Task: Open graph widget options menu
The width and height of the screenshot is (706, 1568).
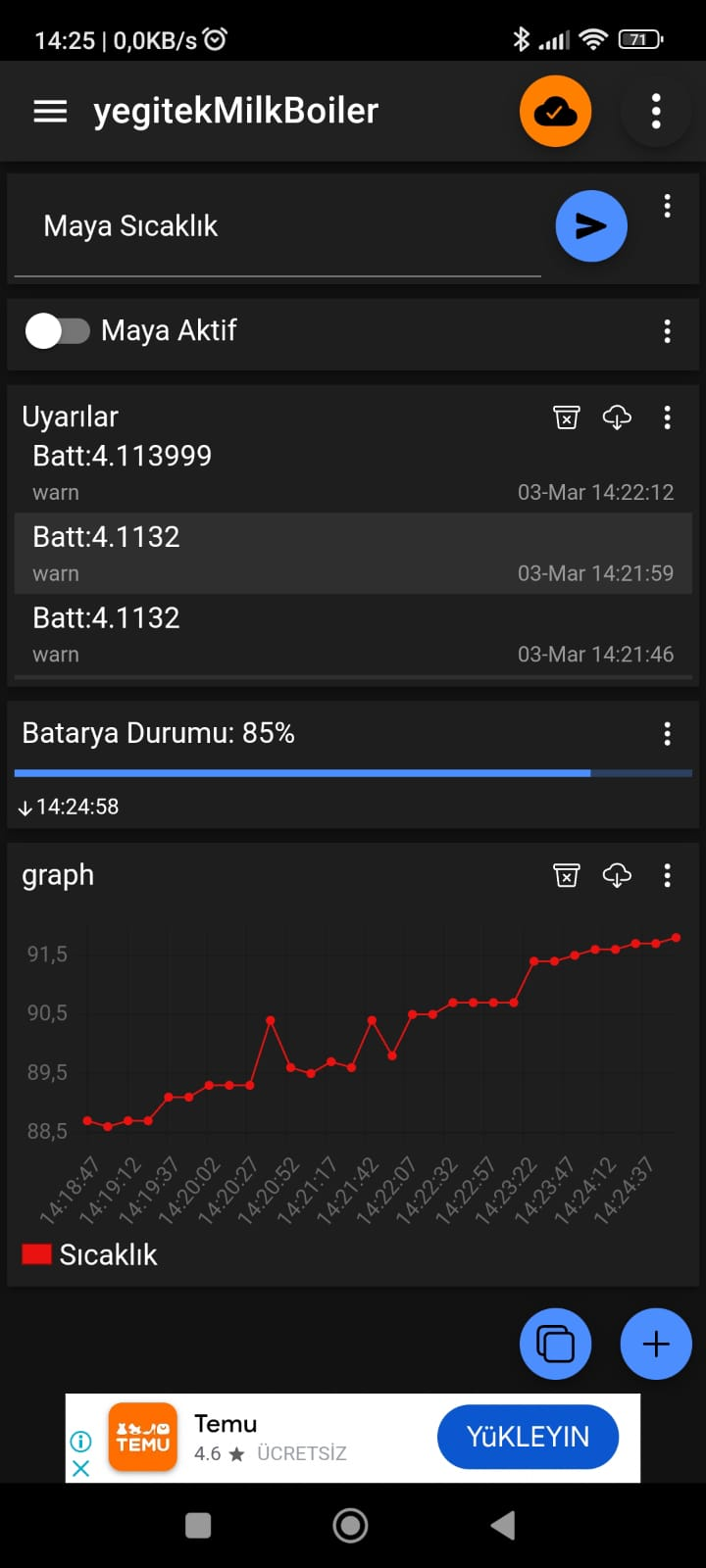Action: [668, 875]
